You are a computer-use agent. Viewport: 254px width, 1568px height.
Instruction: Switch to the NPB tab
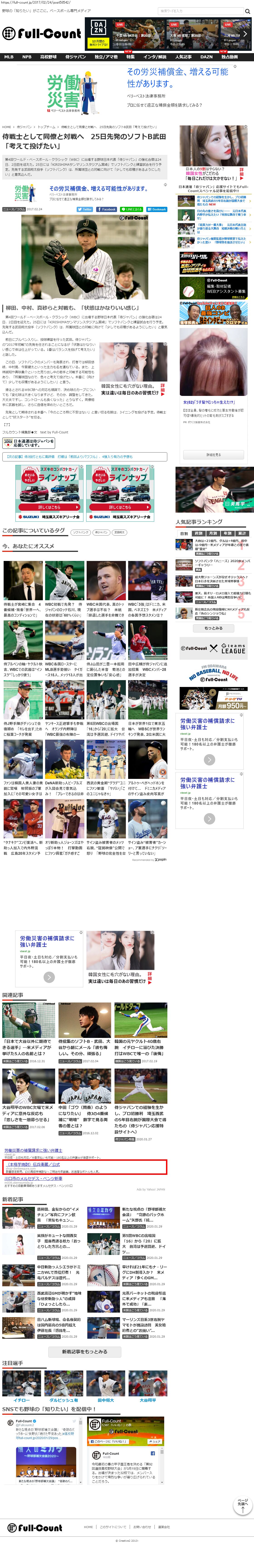(27, 57)
